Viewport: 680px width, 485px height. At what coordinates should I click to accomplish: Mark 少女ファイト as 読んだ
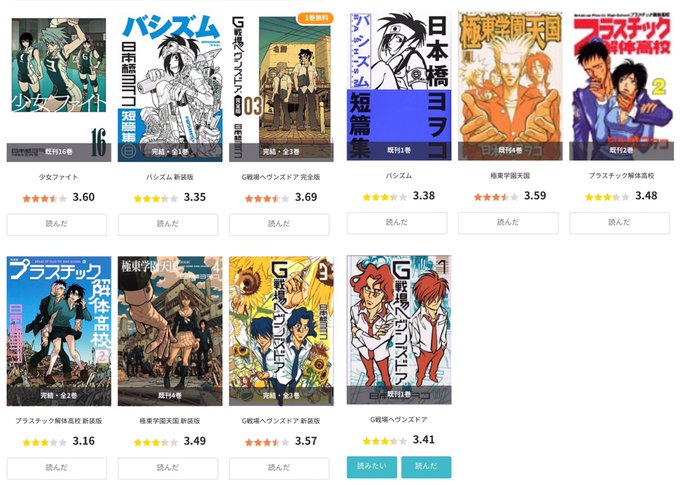pyautogui.click(x=57, y=225)
